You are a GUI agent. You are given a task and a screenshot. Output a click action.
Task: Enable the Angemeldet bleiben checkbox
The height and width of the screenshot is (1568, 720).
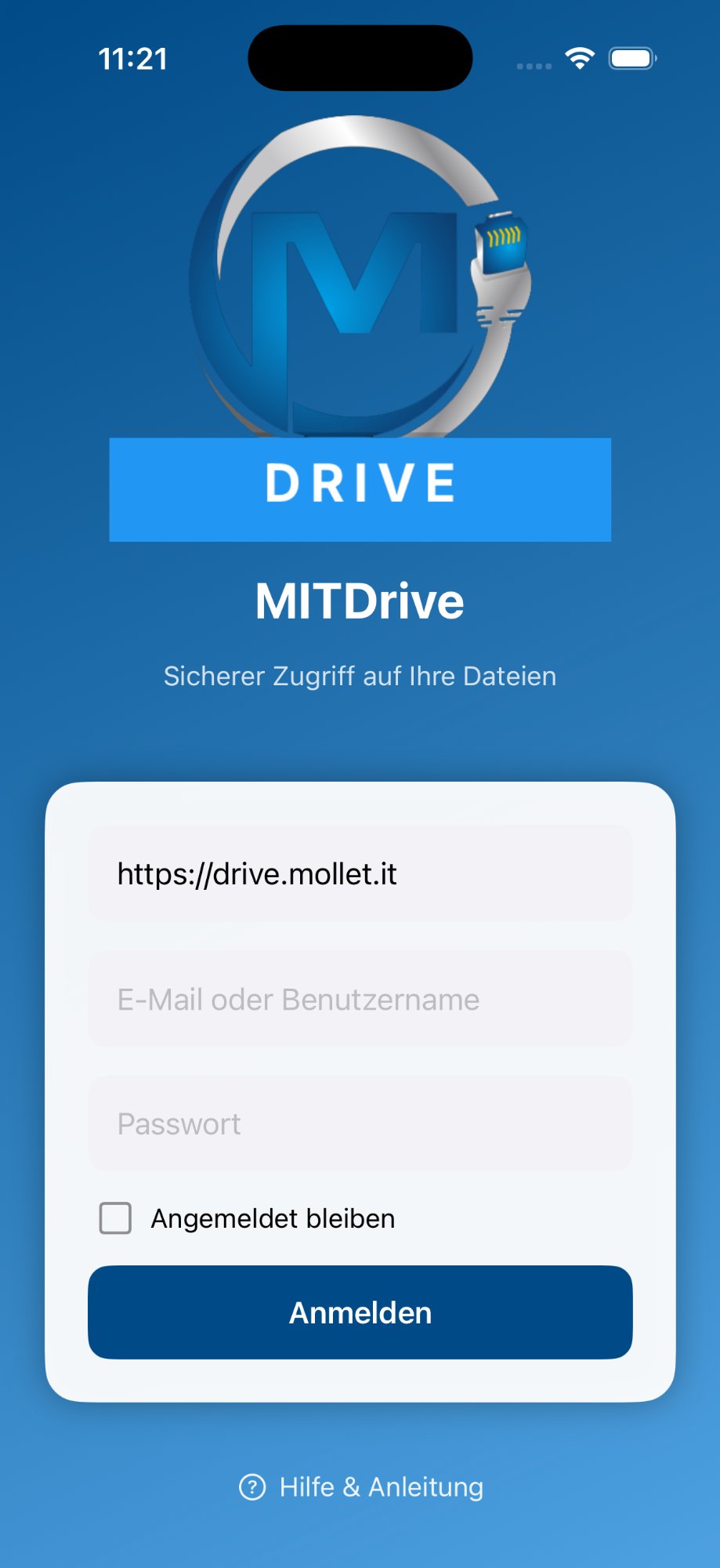coord(114,1218)
